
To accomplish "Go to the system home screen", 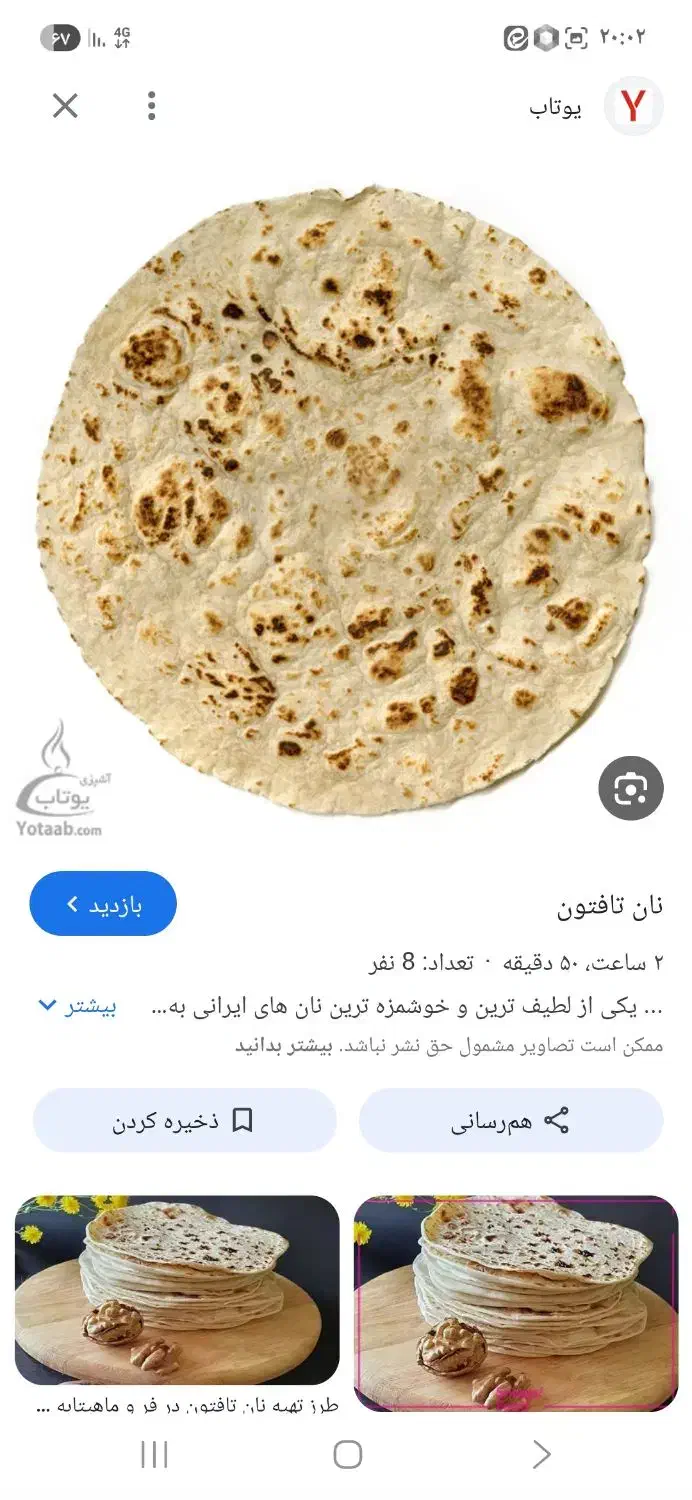I will point(347,1454).
